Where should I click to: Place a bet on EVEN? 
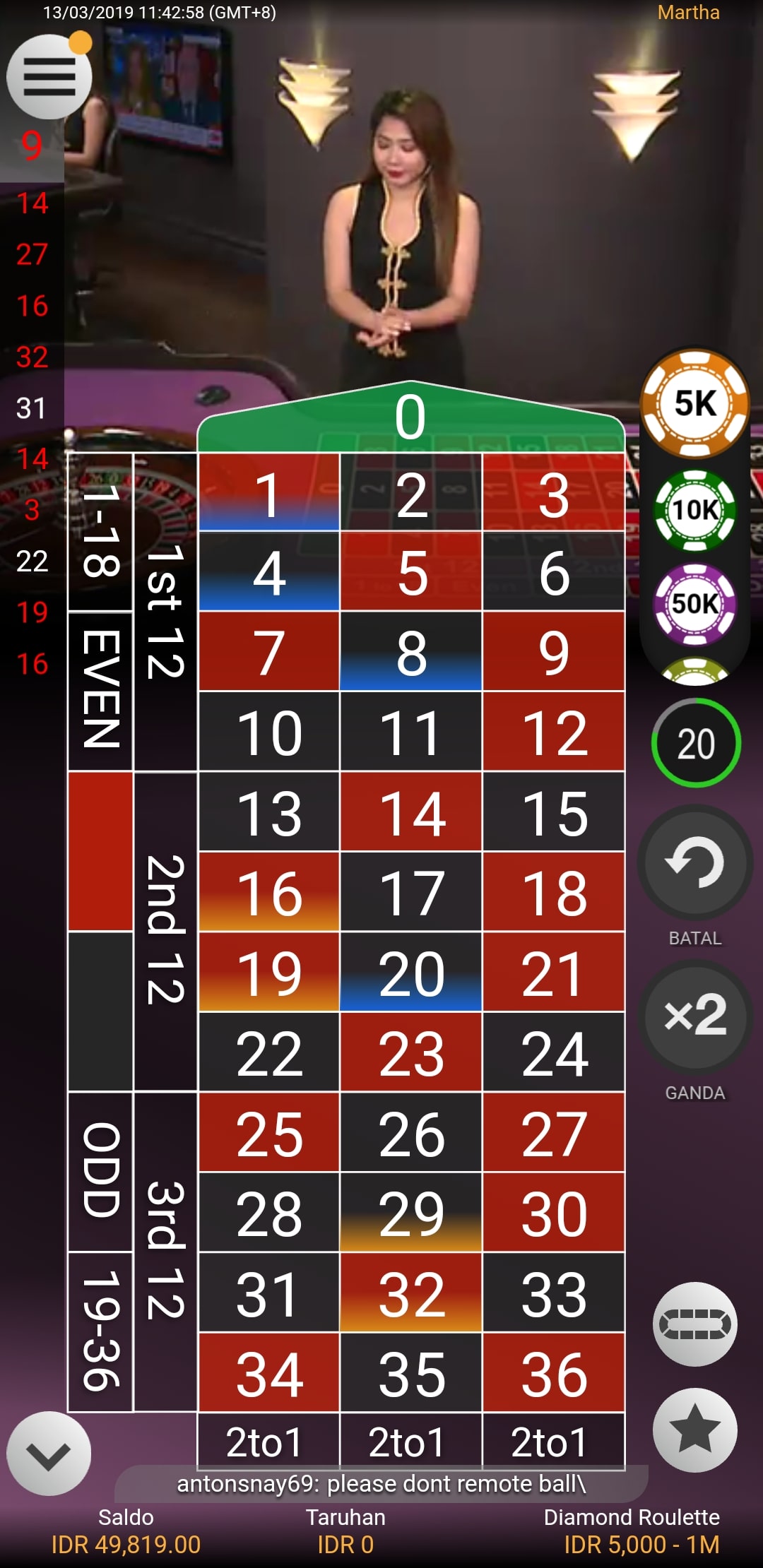click(x=100, y=690)
